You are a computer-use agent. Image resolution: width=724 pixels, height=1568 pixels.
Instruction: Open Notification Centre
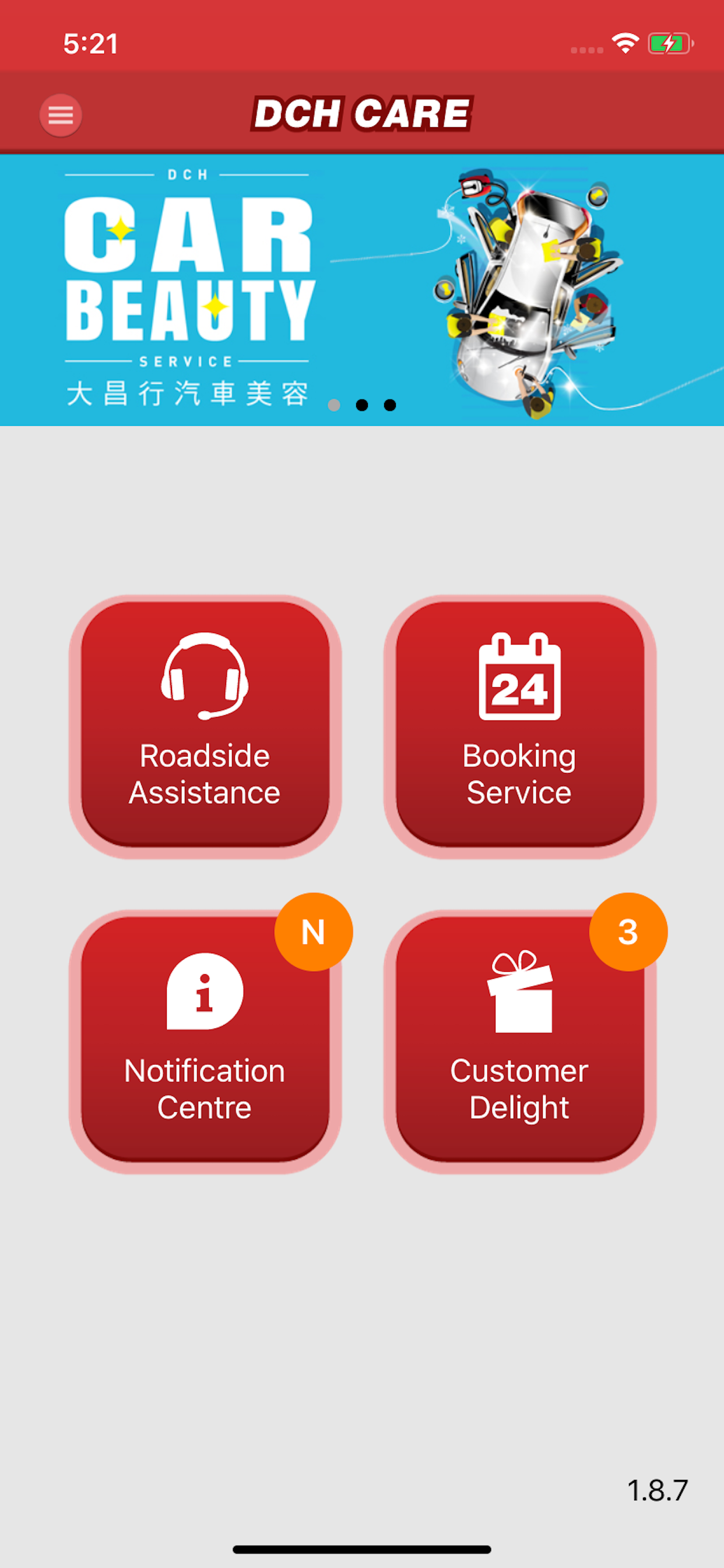click(205, 1041)
